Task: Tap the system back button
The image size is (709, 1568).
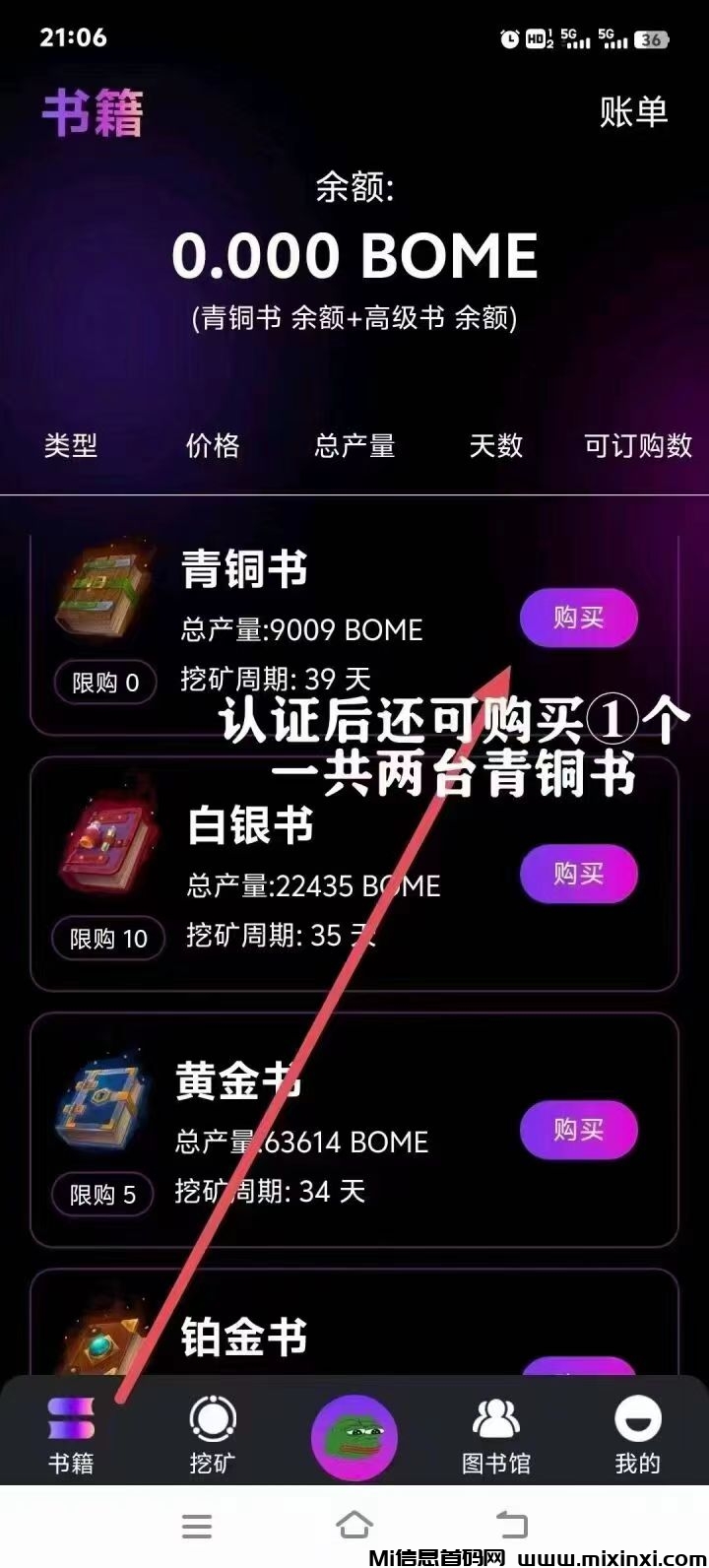Action: [511, 1525]
